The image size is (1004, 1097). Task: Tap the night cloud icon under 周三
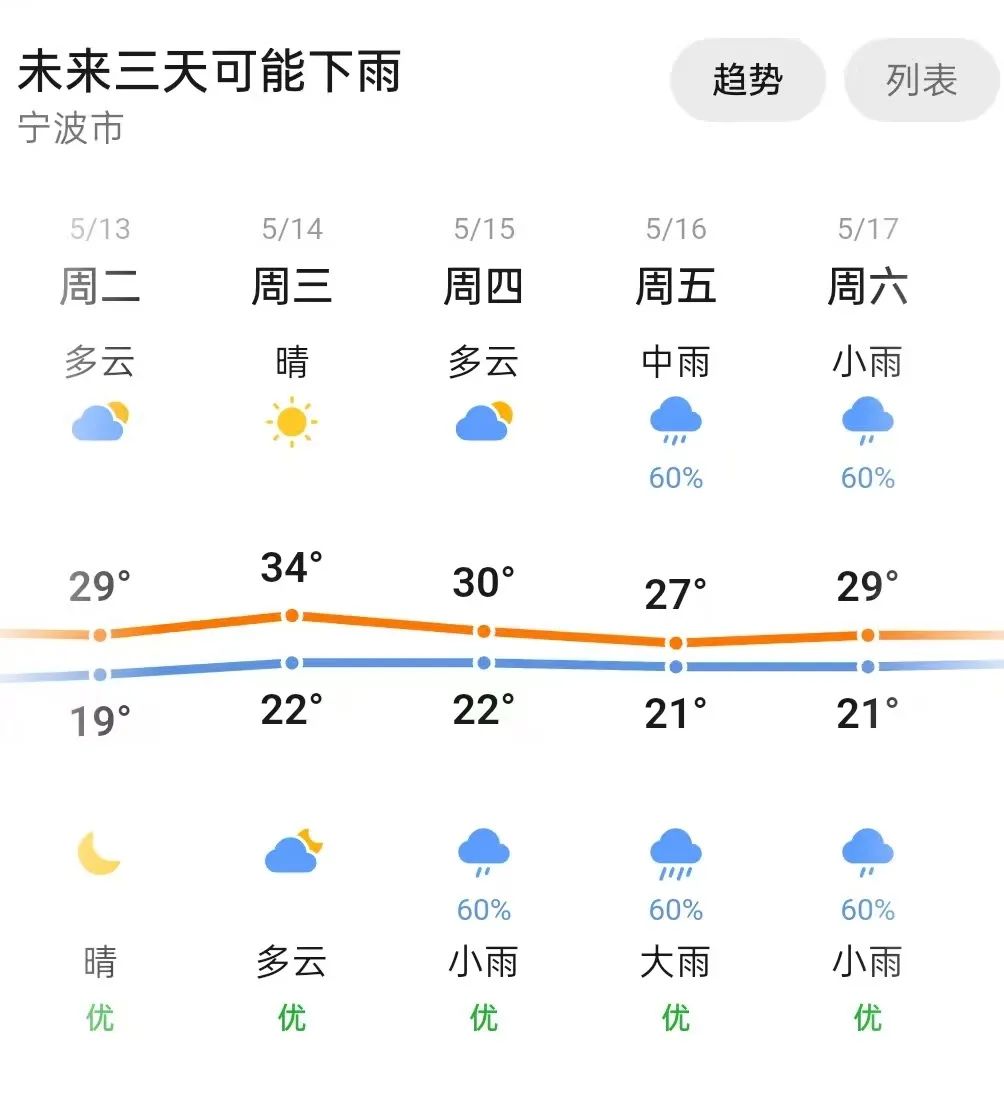(x=290, y=850)
